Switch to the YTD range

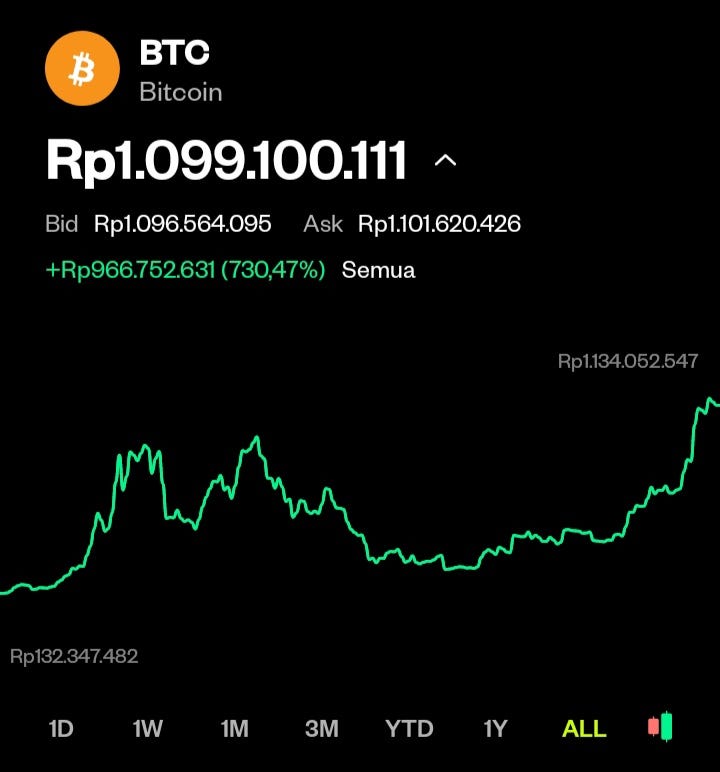coord(409,729)
